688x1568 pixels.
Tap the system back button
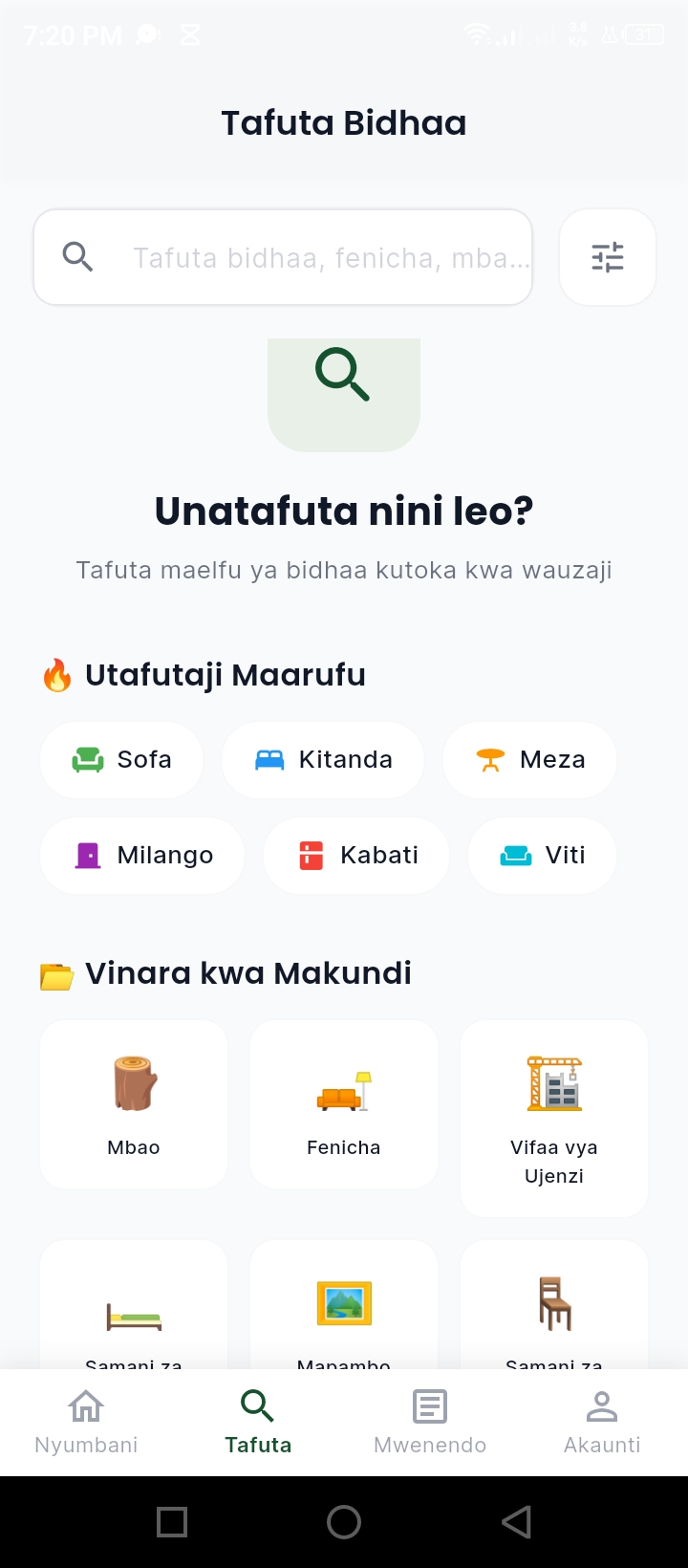click(516, 1522)
